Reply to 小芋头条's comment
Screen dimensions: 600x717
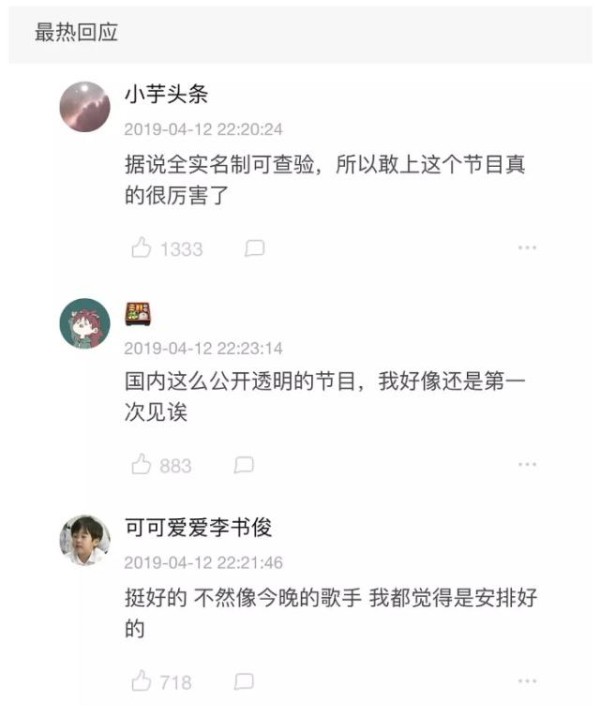point(255,248)
